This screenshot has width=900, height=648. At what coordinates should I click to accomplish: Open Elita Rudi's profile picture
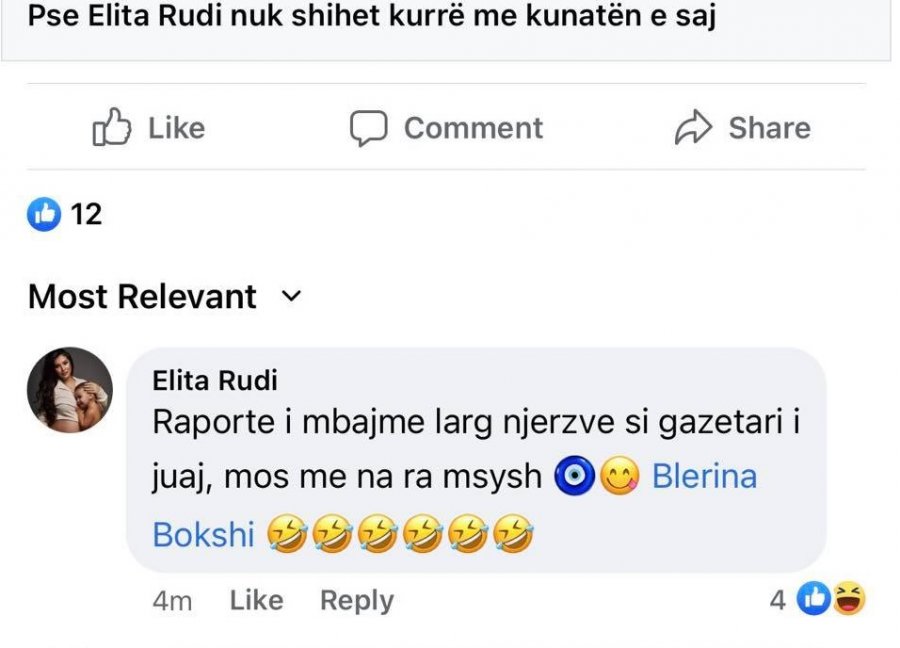69,390
